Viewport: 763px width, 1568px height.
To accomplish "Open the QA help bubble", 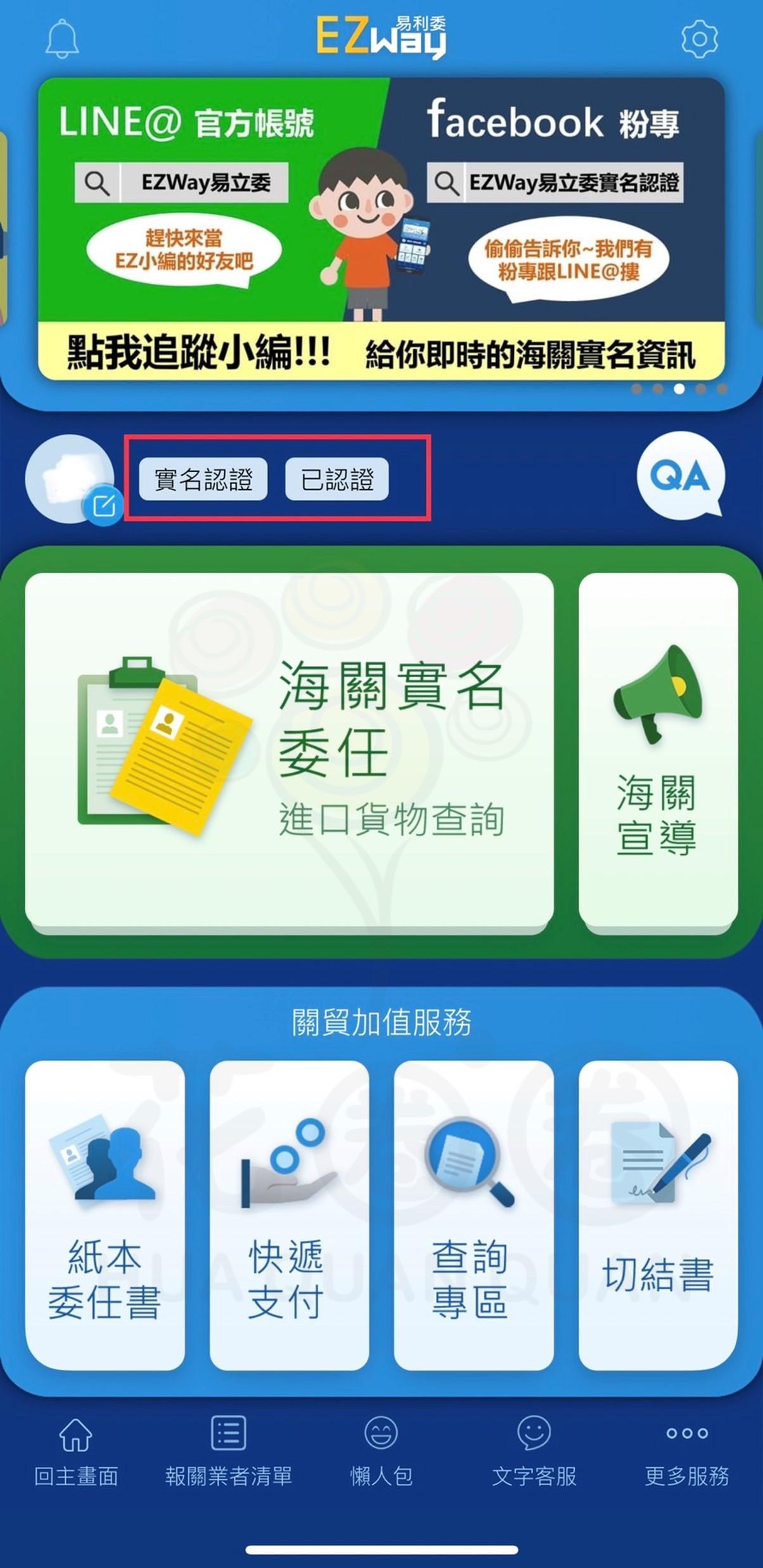I will (x=681, y=476).
